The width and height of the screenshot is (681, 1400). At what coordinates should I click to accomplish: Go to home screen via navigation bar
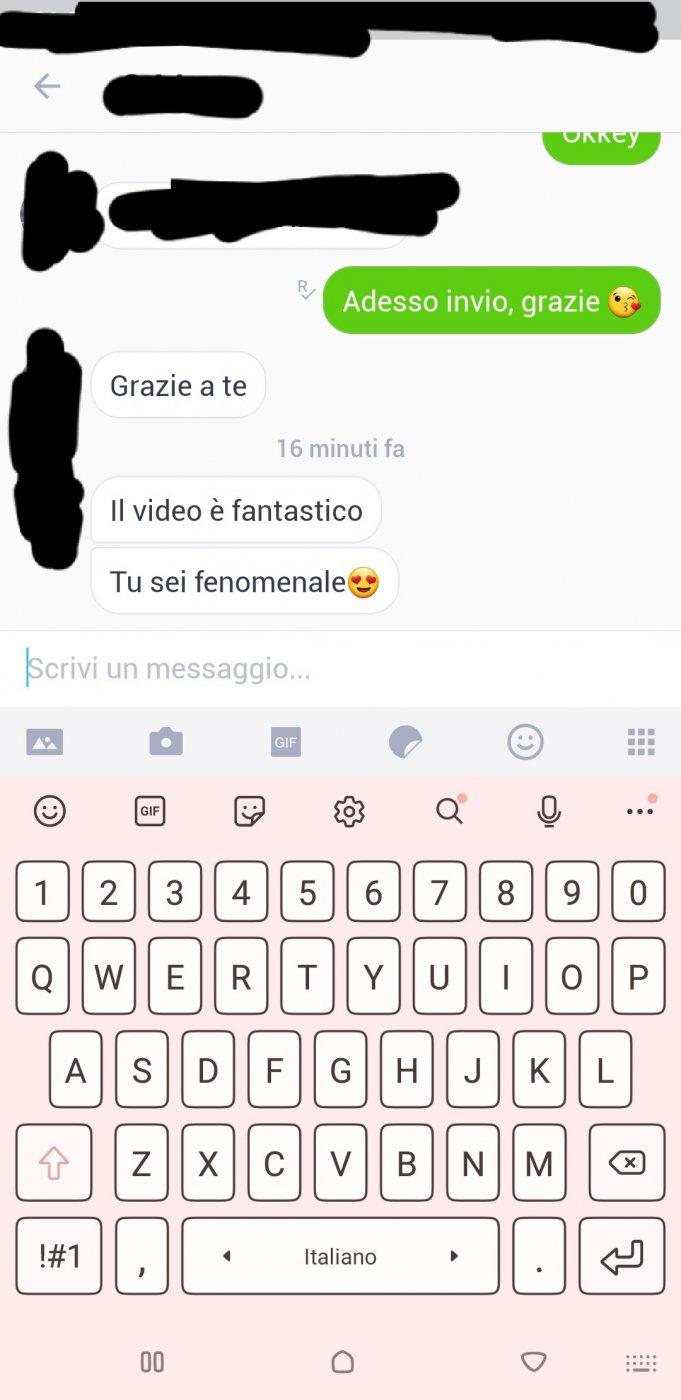click(342, 1362)
